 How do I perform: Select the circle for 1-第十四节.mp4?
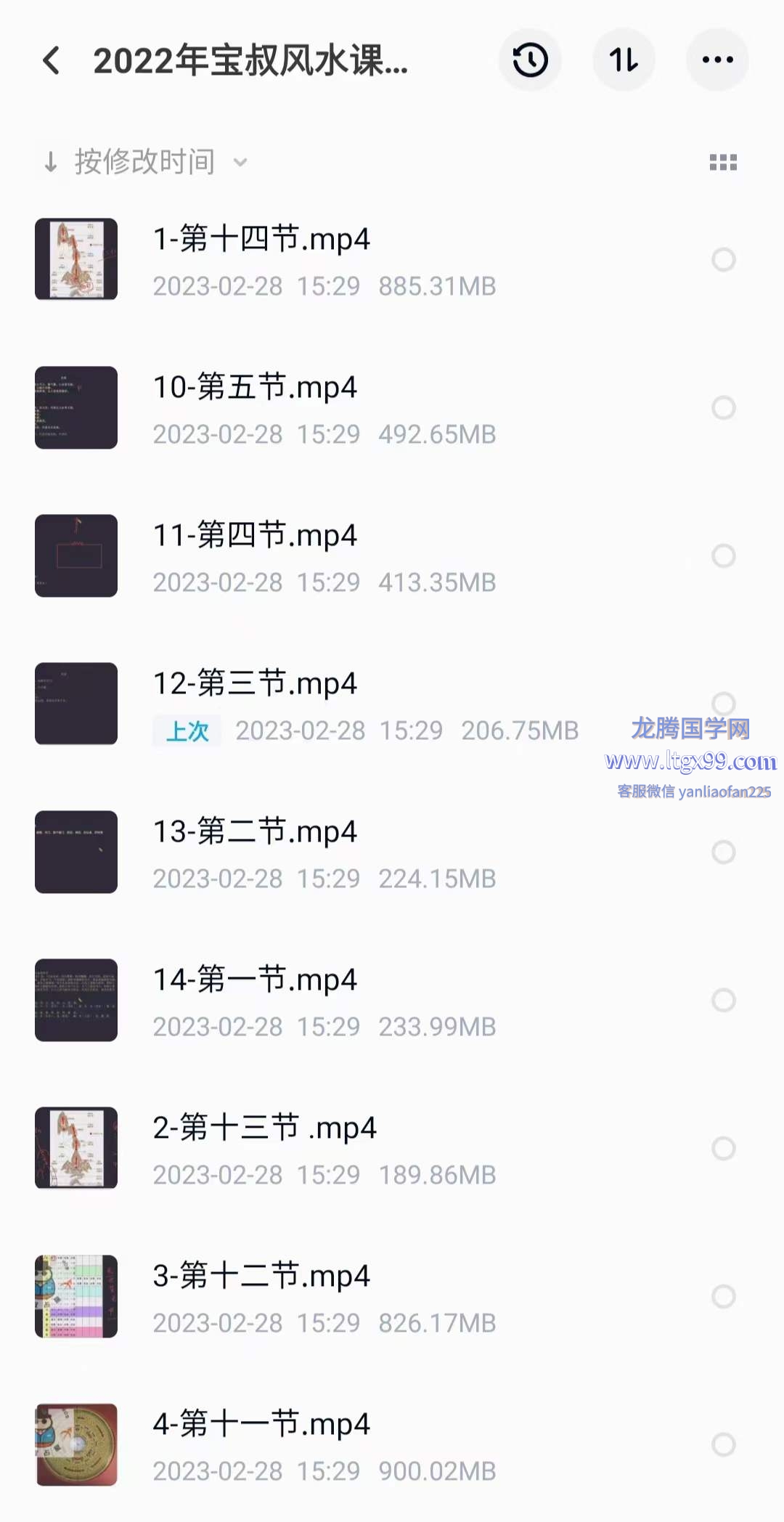(x=723, y=260)
